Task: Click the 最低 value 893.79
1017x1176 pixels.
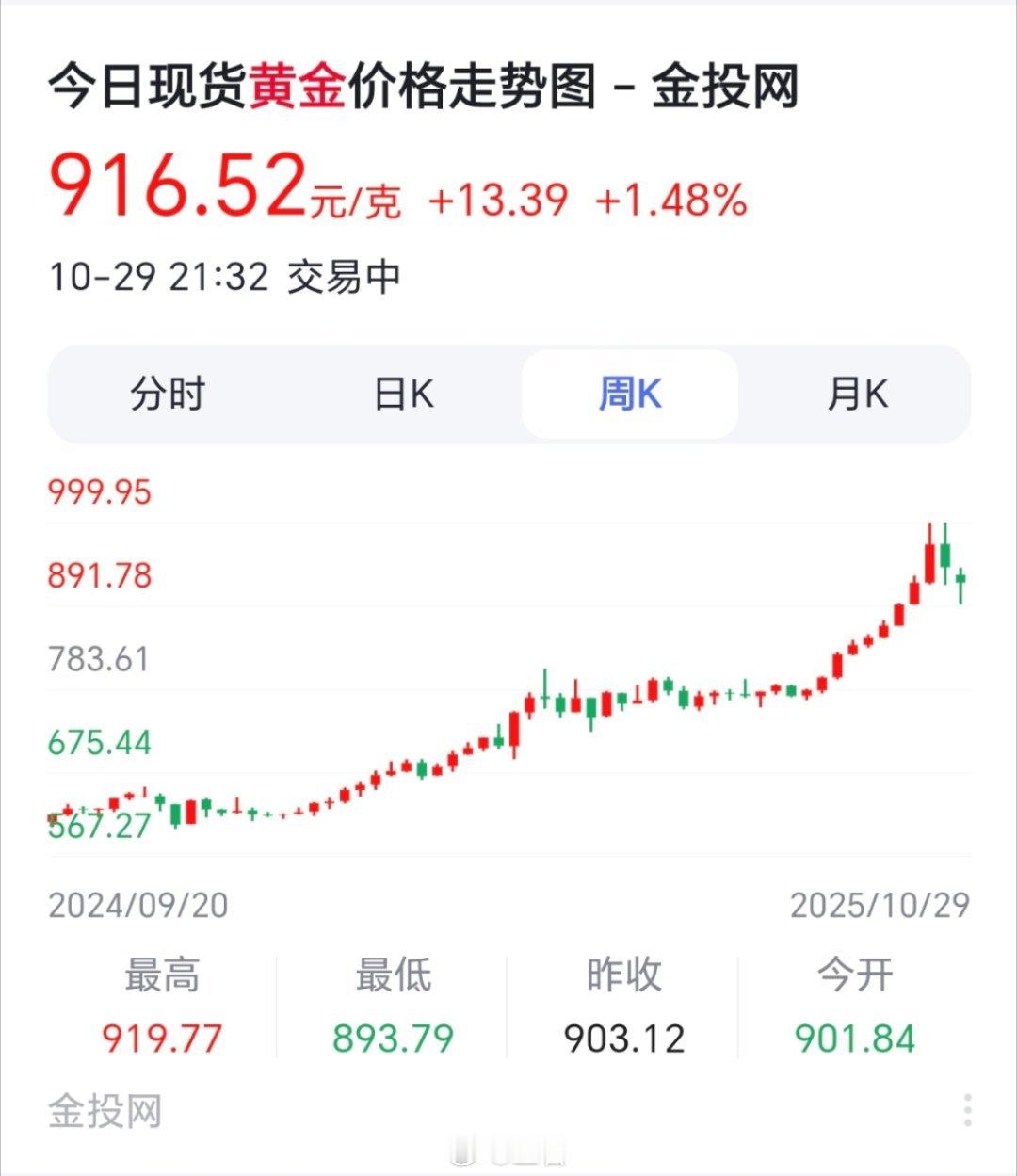Action: (x=393, y=1039)
